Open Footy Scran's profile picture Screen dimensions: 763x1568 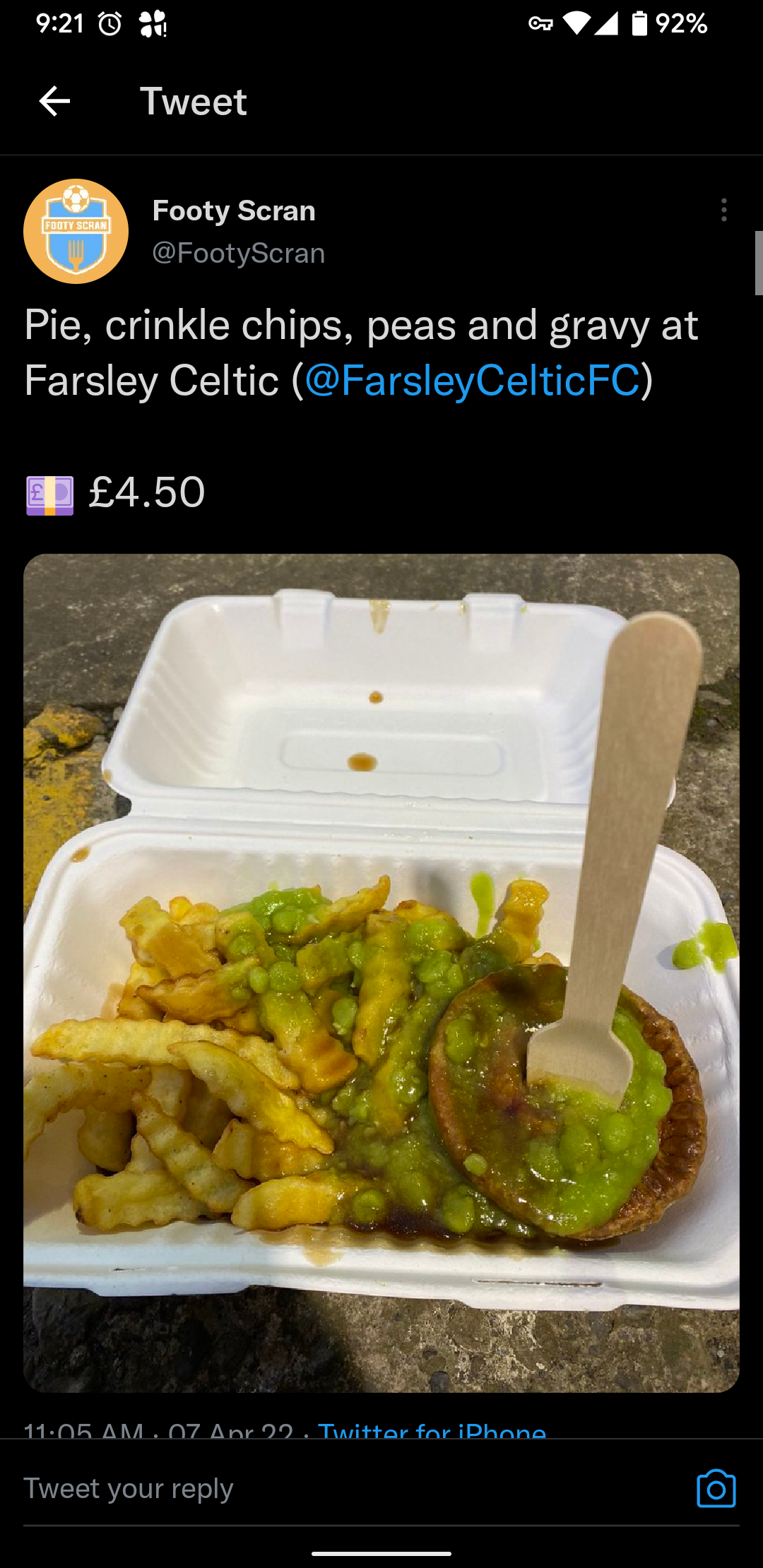click(x=76, y=231)
